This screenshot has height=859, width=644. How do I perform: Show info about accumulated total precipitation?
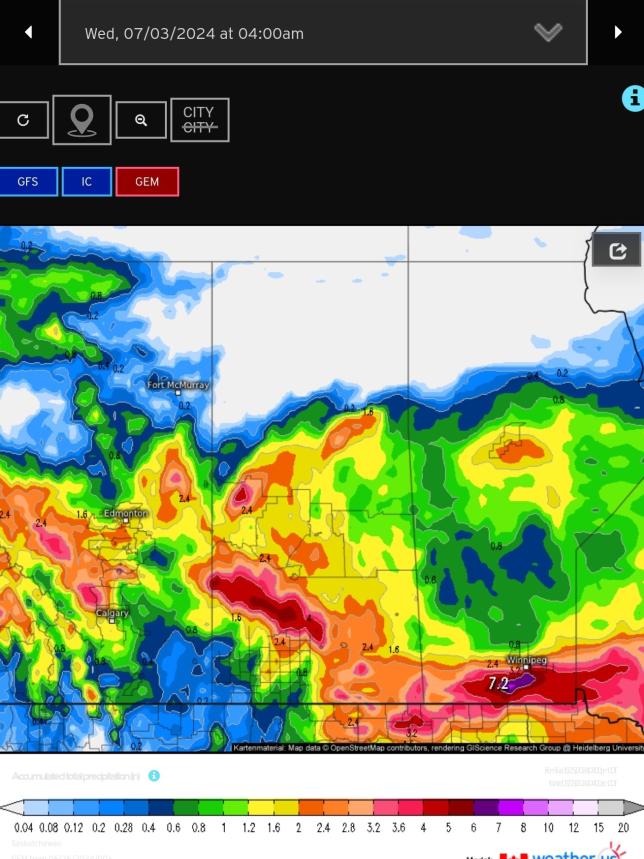[x=154, y=776]
